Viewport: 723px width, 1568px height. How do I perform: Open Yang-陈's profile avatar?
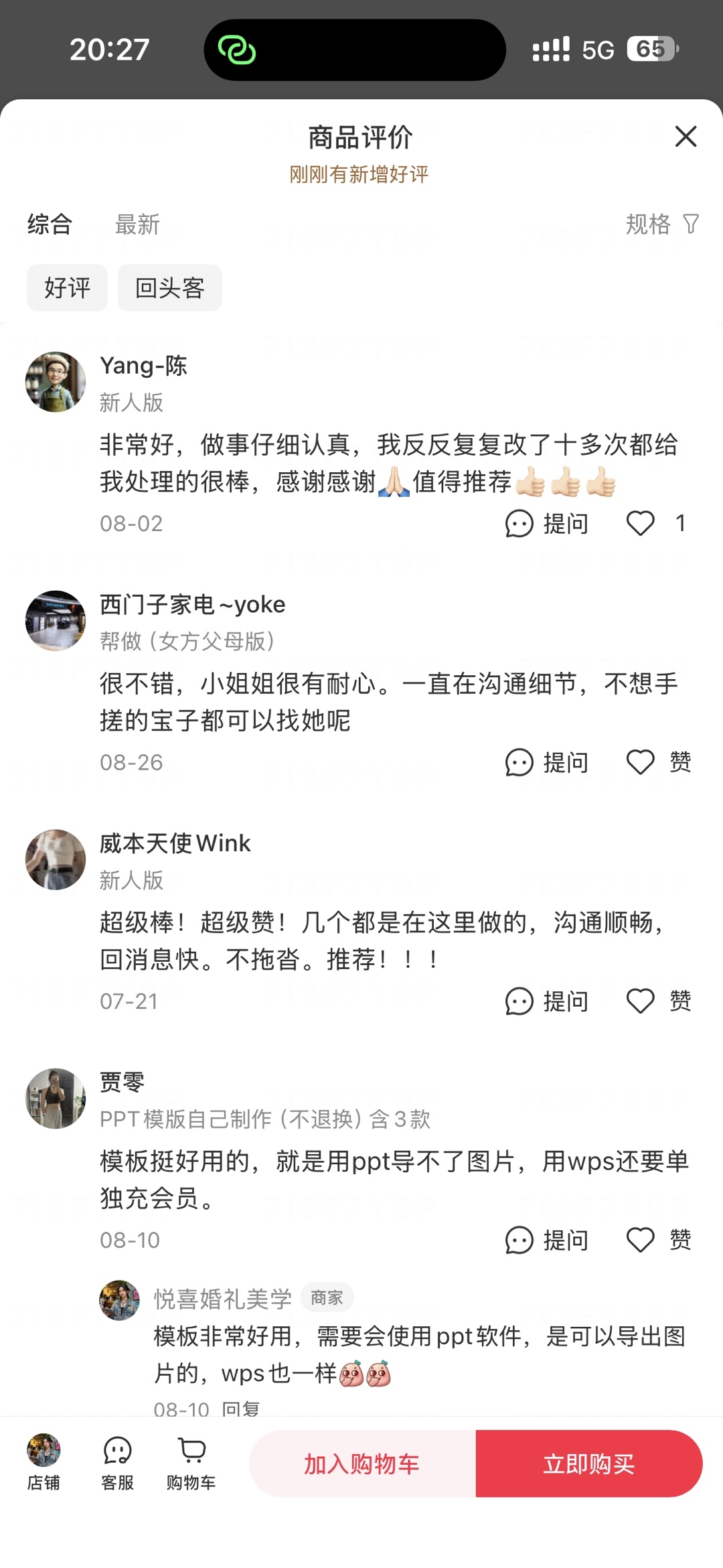[56, 382]
